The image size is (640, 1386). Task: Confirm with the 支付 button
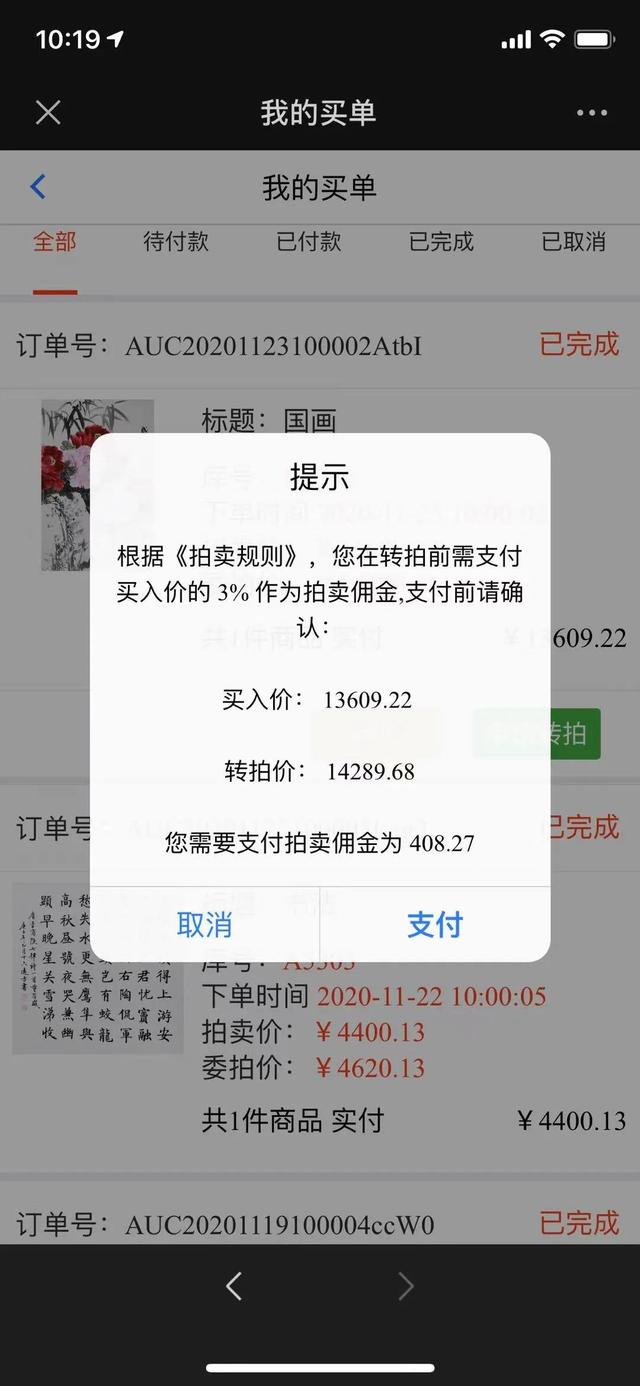click(x=435, y=925)
